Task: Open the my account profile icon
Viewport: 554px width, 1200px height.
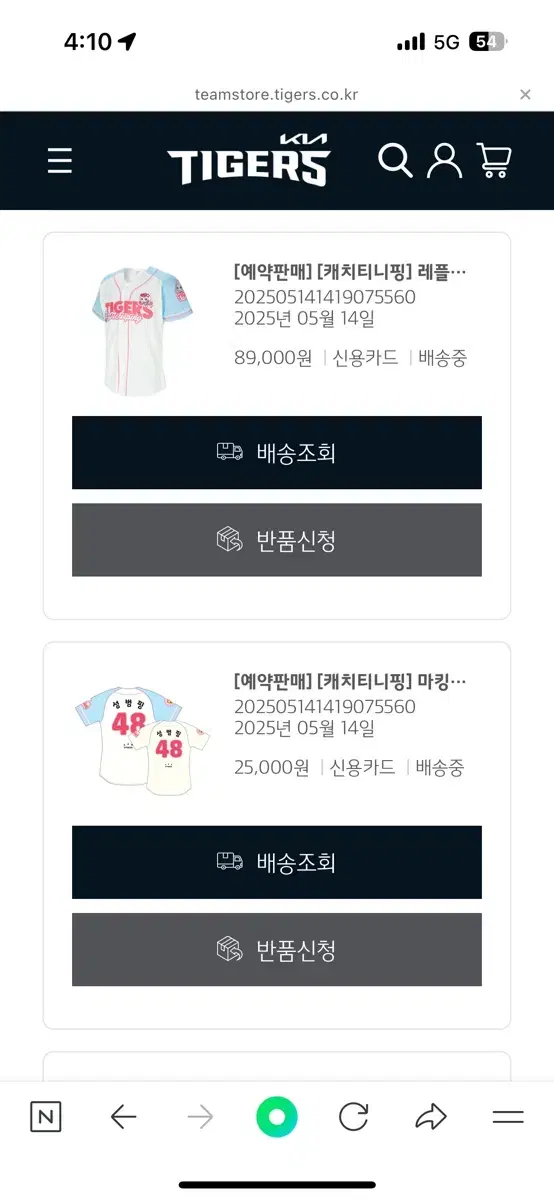Action: (x=444, y=160)
